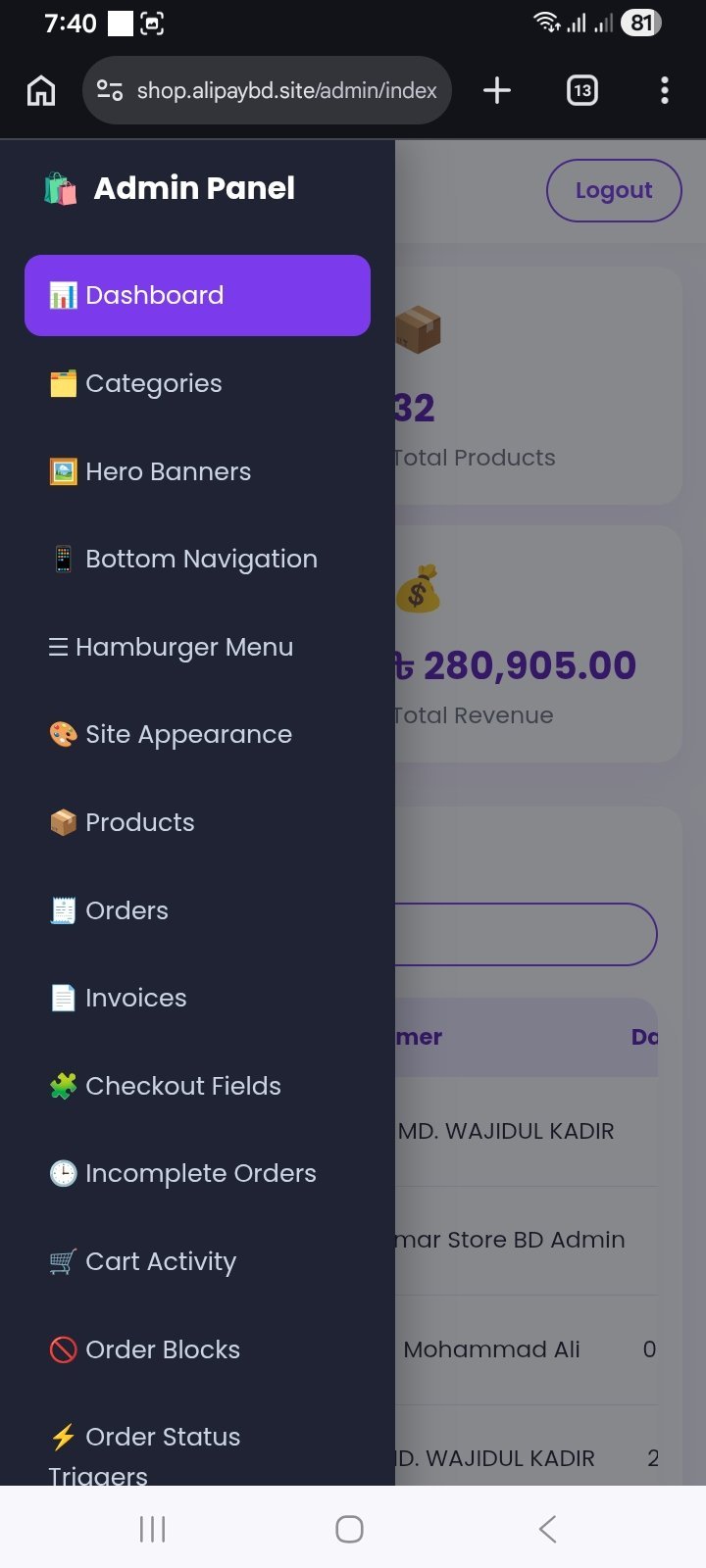View the Orders section
The width and height of the screenshot is (706, 1568).
197,910
